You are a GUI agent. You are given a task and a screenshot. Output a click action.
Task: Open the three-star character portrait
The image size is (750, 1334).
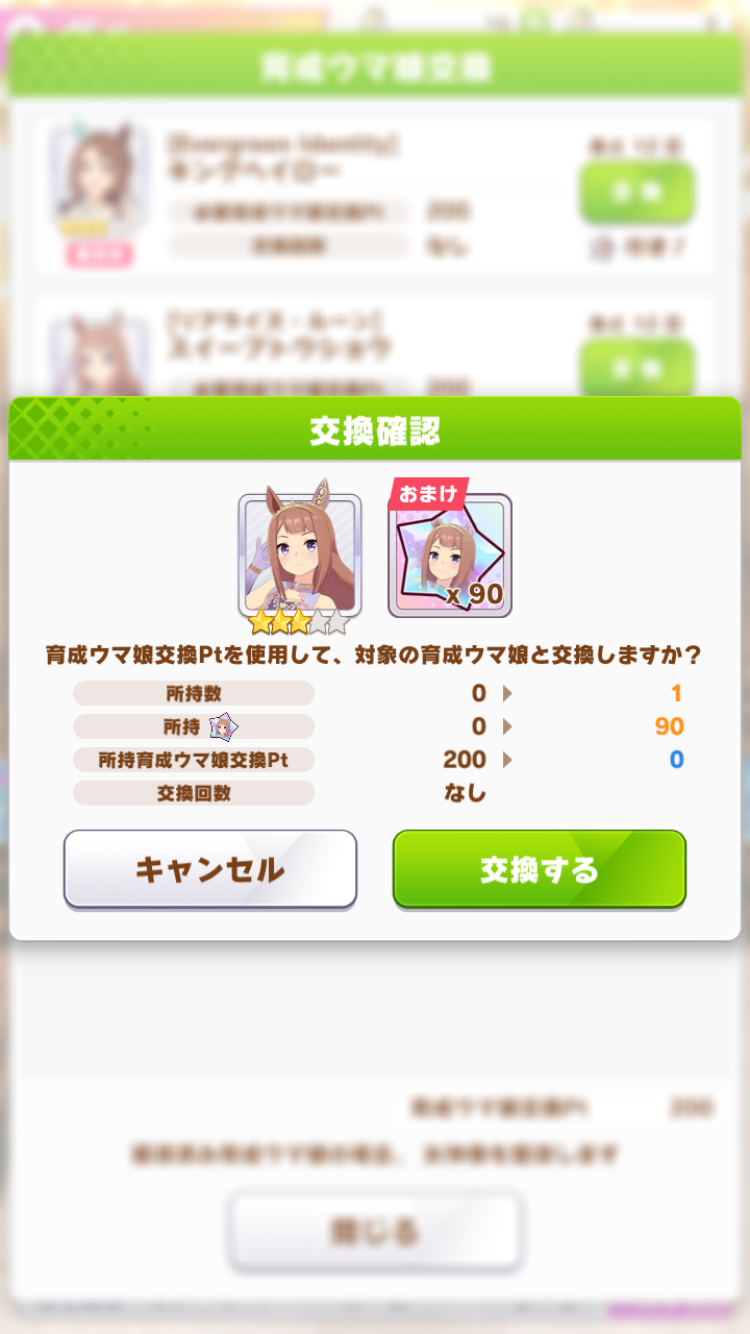(x=299, y=556)
